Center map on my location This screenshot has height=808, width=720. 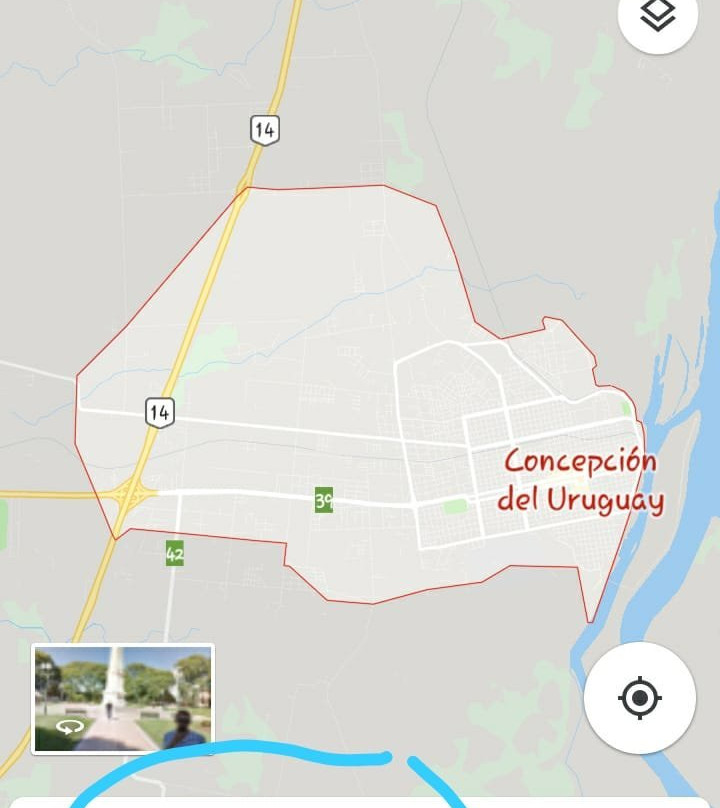click(x=640, y=697)
